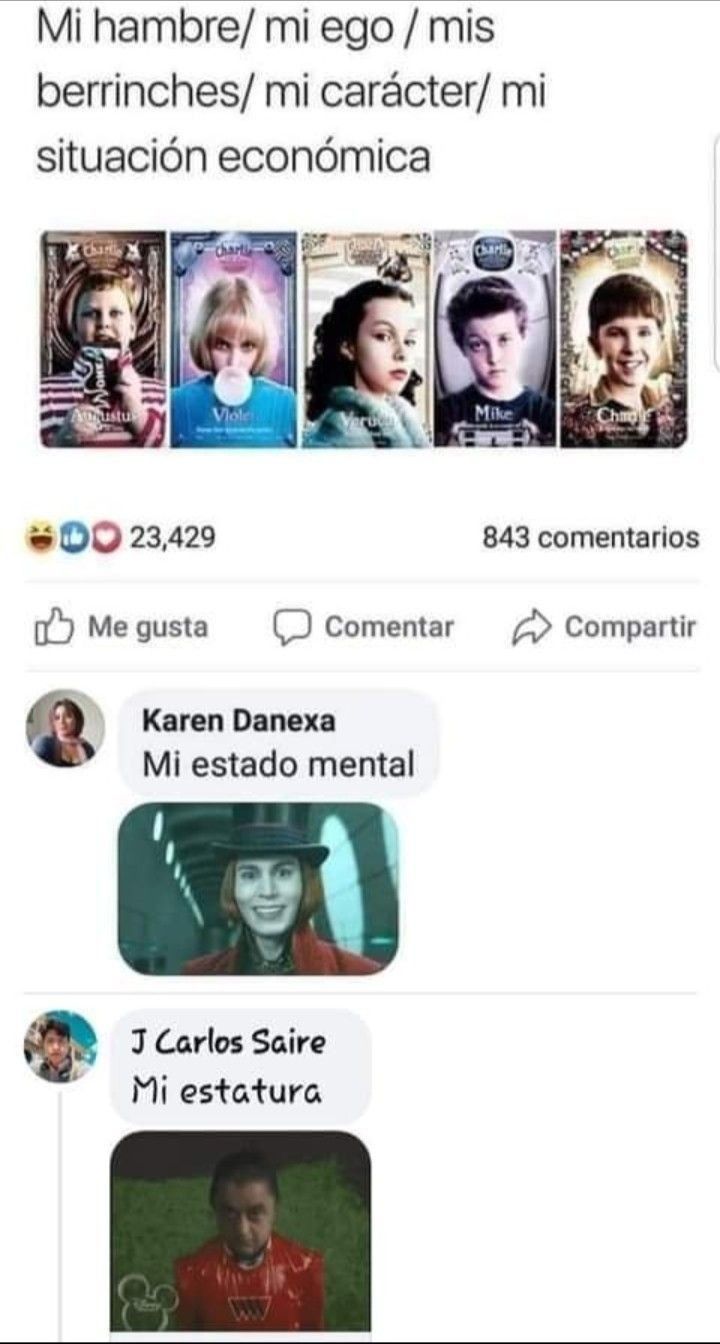Open the 843 comentarios list
The image size is (720, 1344).
(x=590, y=538)
